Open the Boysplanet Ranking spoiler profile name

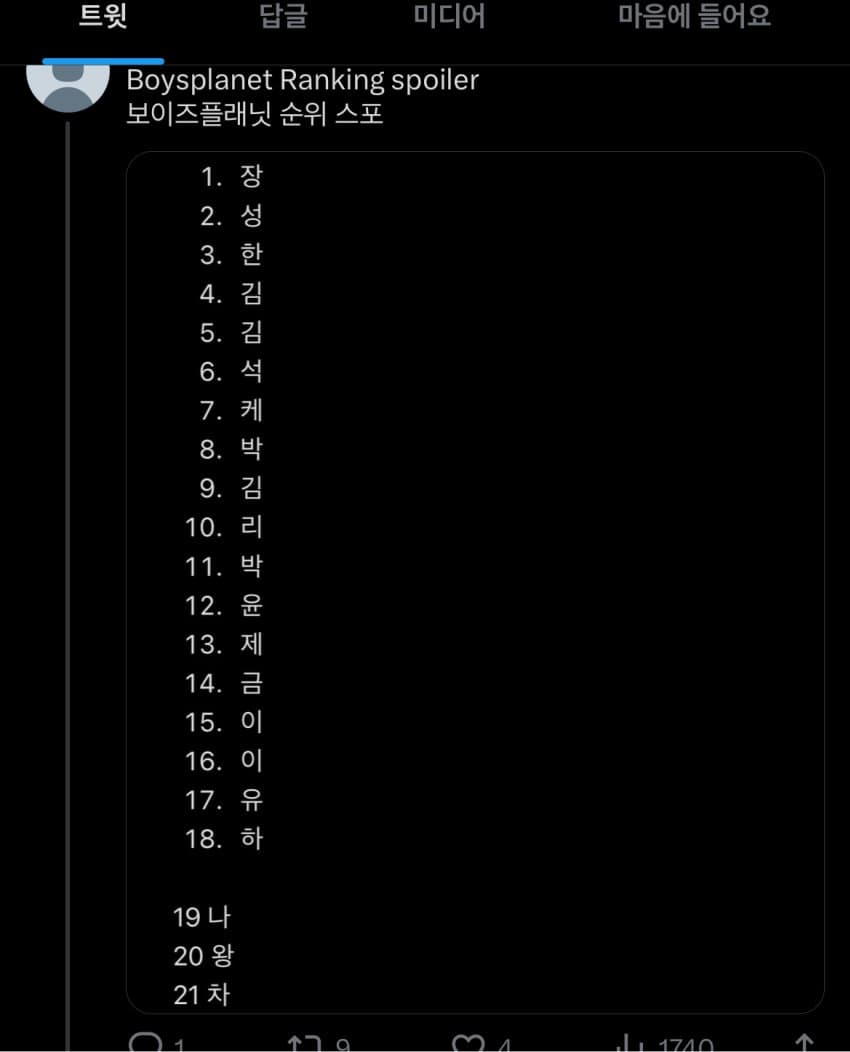click(x=300, y=79)
